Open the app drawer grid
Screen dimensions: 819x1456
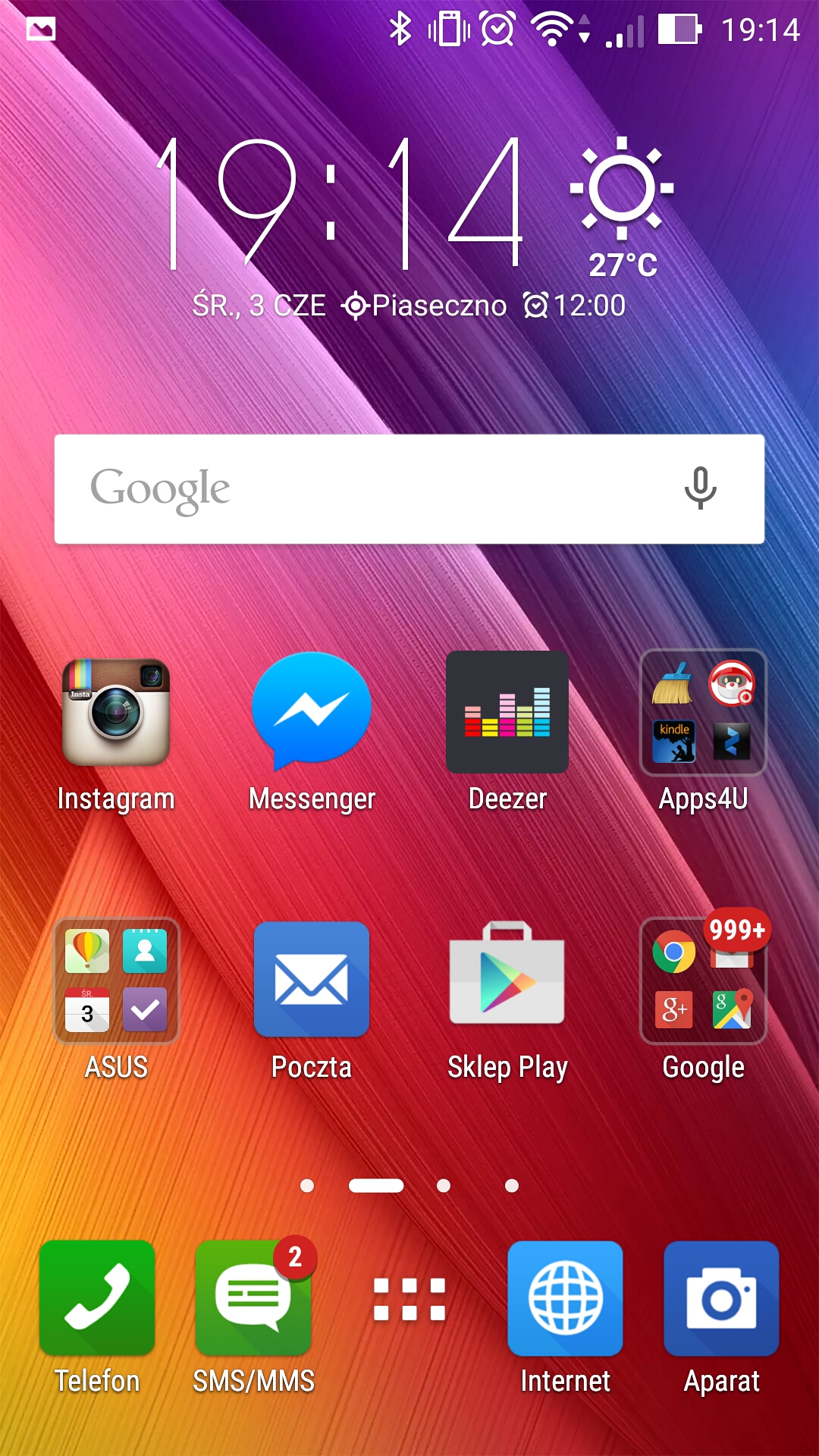(x=409, y=1298)
